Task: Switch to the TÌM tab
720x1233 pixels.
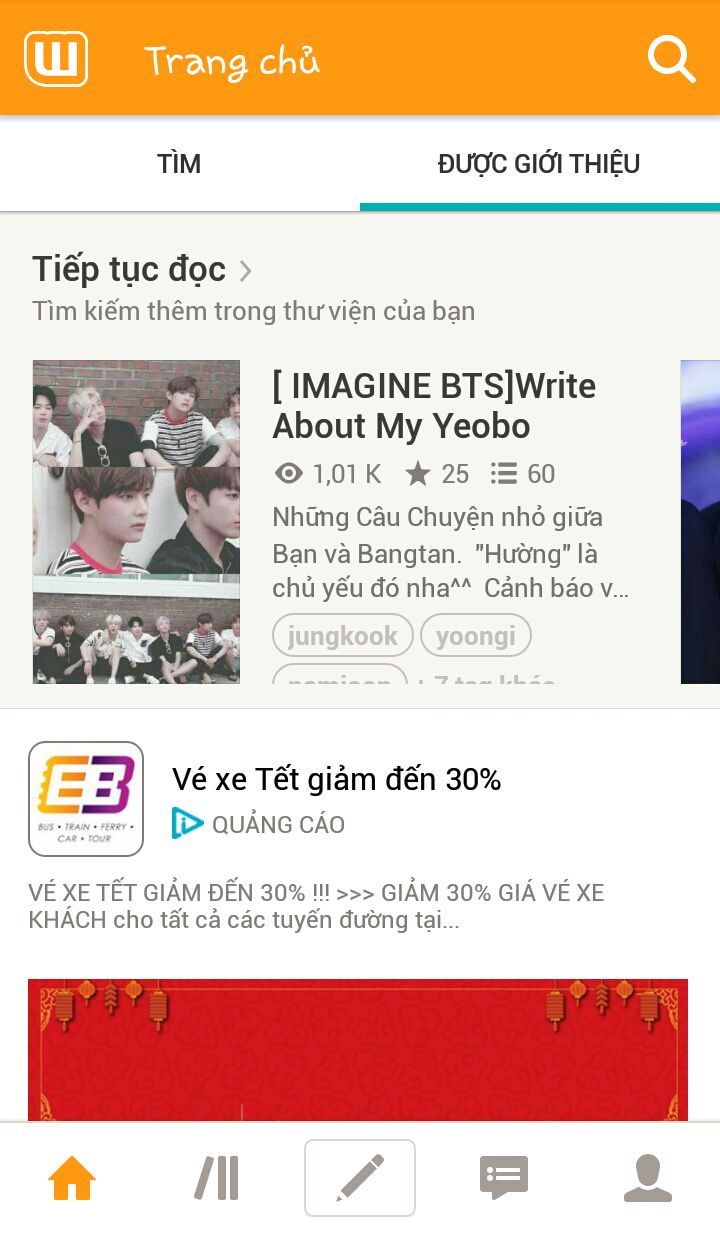Action: pos(179,164)
